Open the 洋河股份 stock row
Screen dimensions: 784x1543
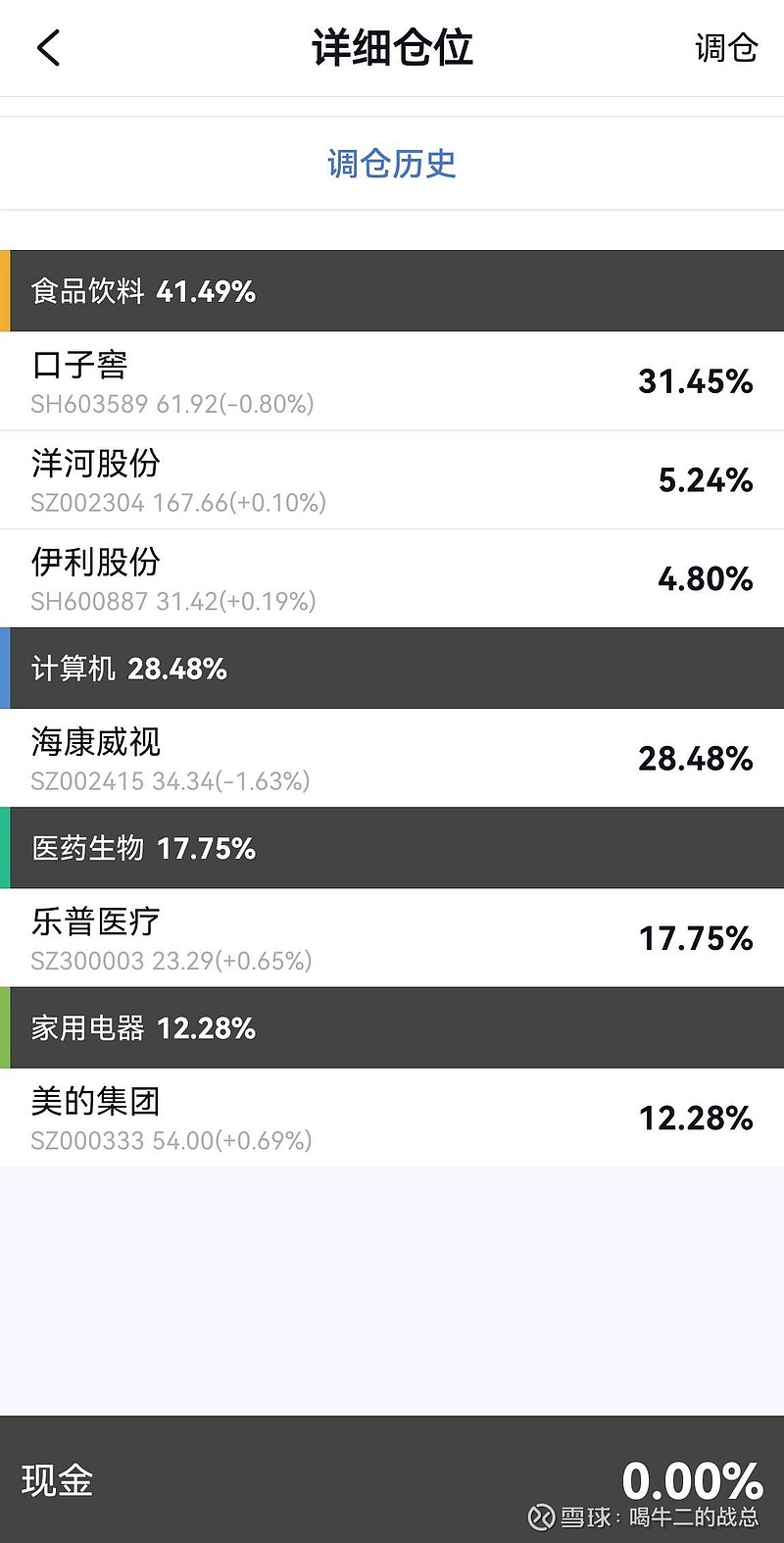[392, 480]
